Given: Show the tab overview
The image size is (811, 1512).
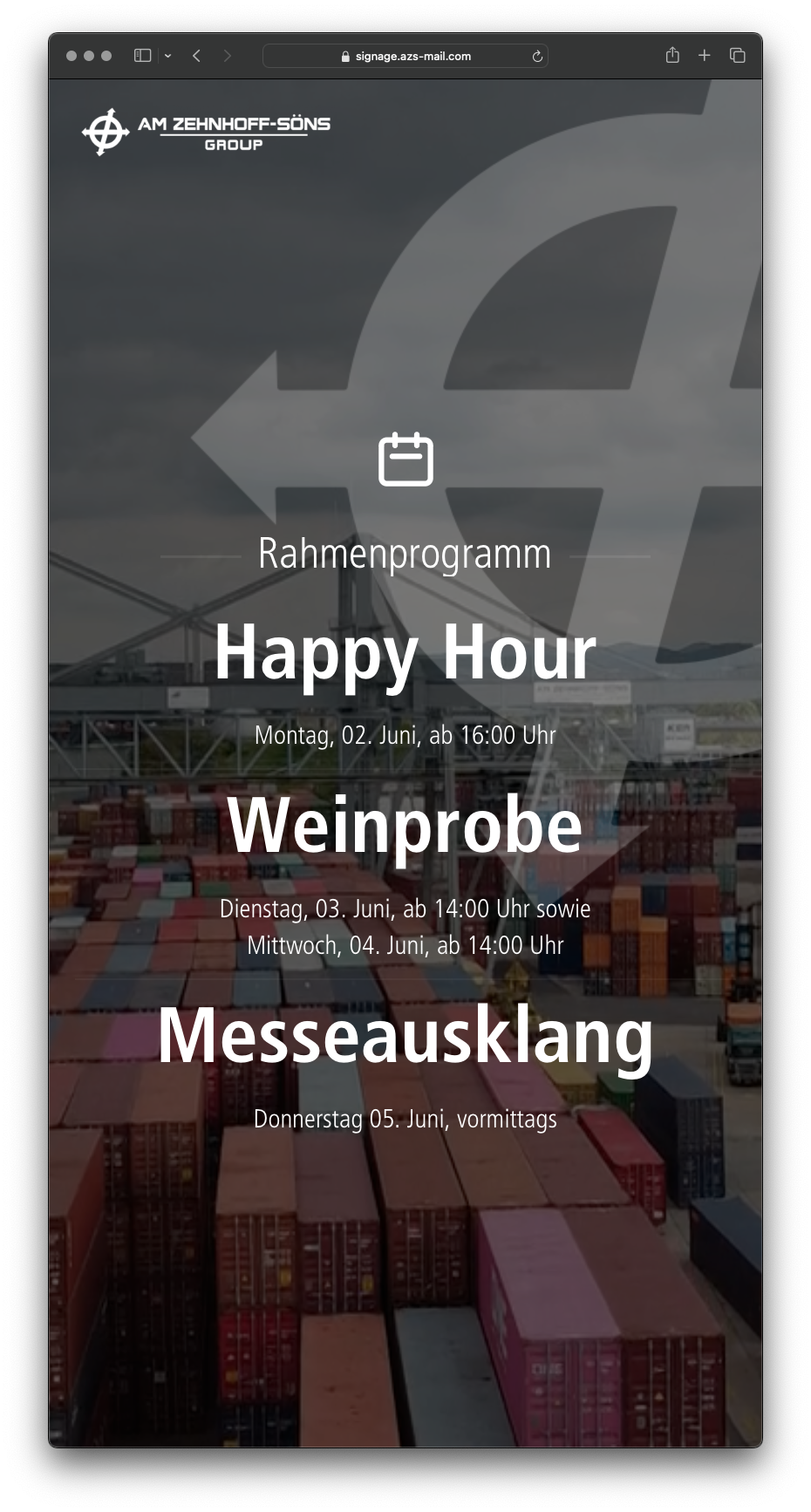Looking at the screenshot, I should [737, 56].
